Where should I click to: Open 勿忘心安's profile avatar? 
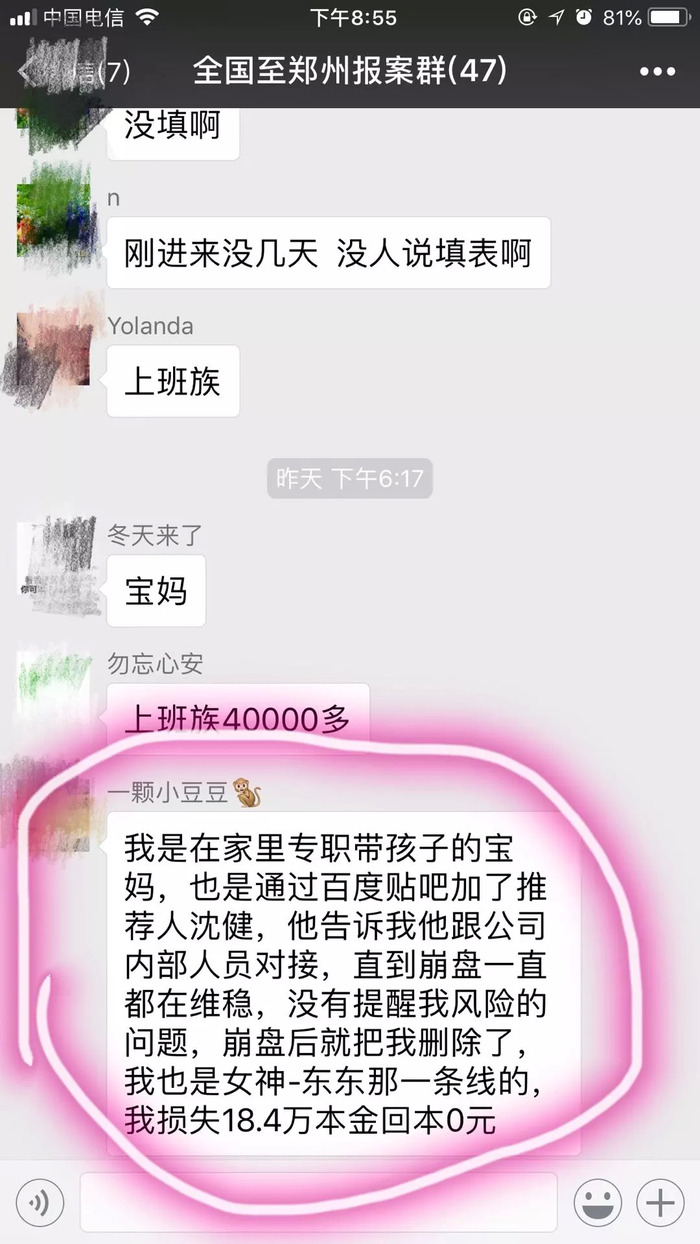click(x=57, y=690)
